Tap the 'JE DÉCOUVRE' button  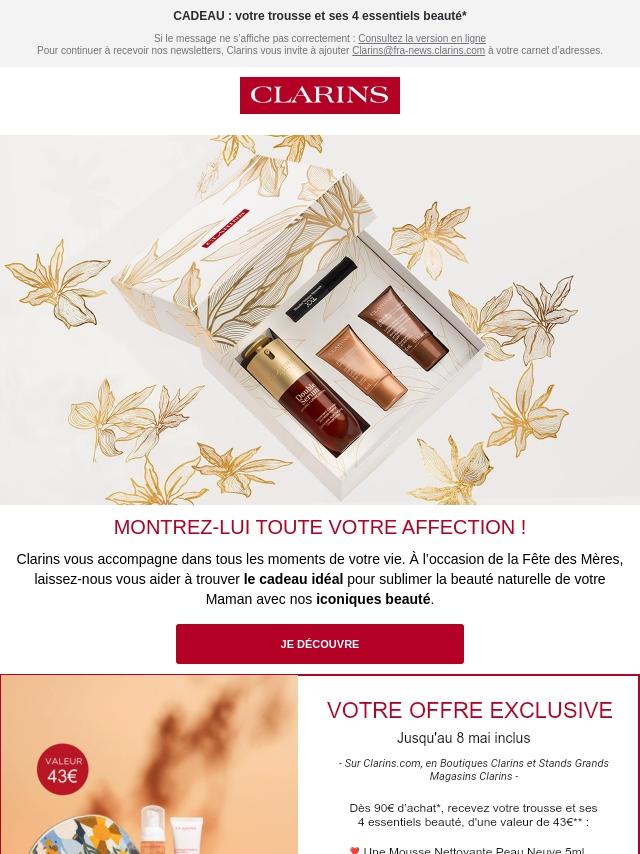point(320,644)
